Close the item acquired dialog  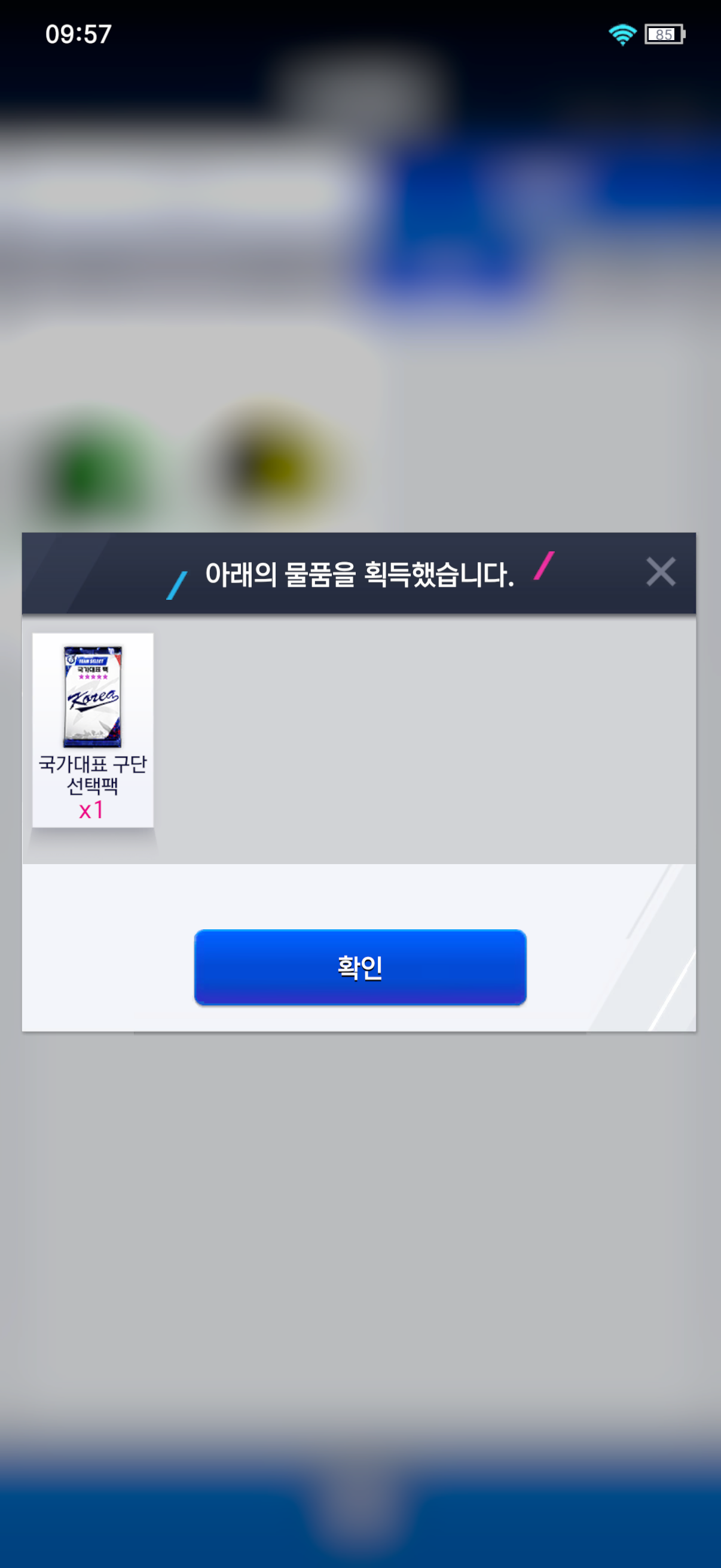(660, 572)
